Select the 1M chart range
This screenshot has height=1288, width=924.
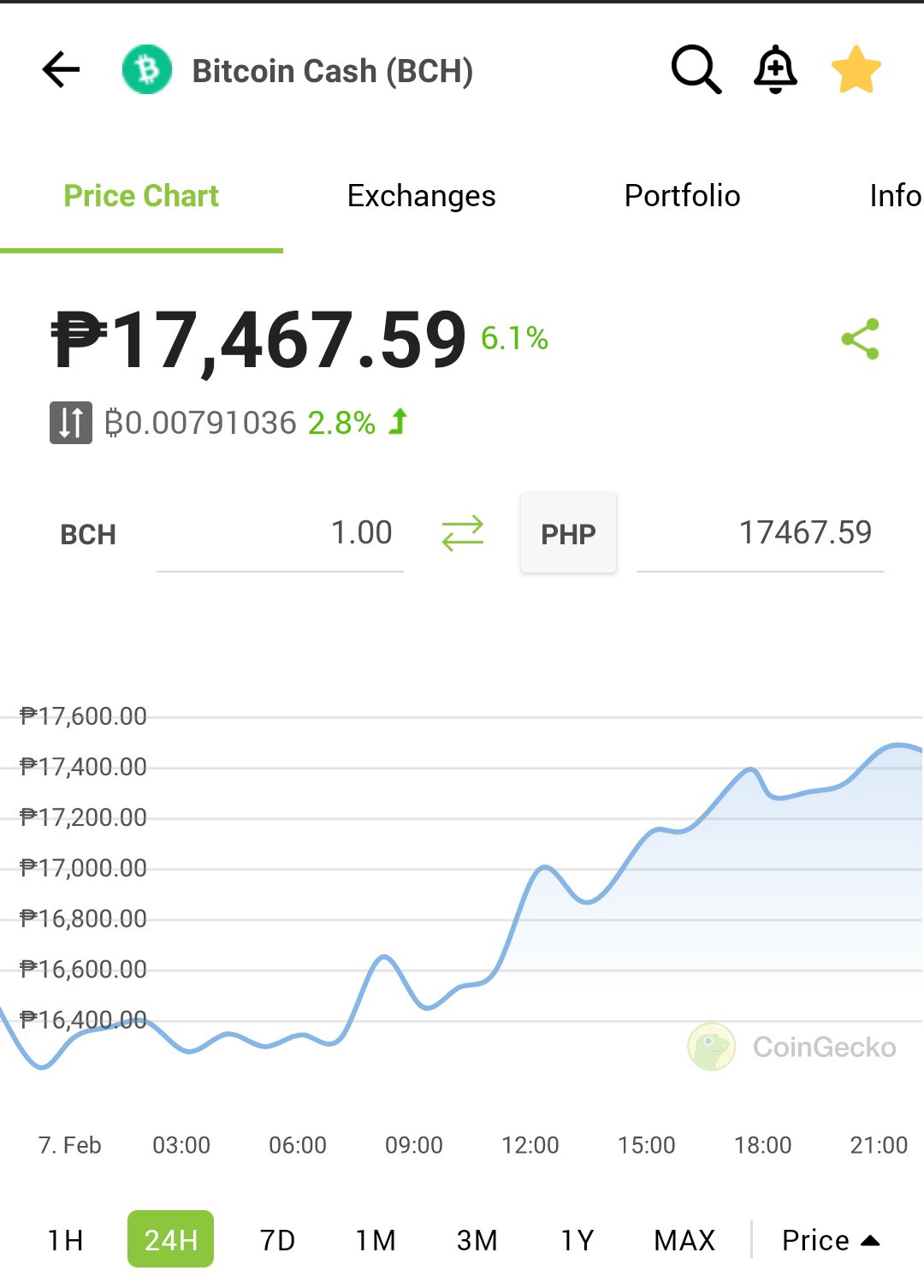pyautogui.click(x=376, y=1240)
